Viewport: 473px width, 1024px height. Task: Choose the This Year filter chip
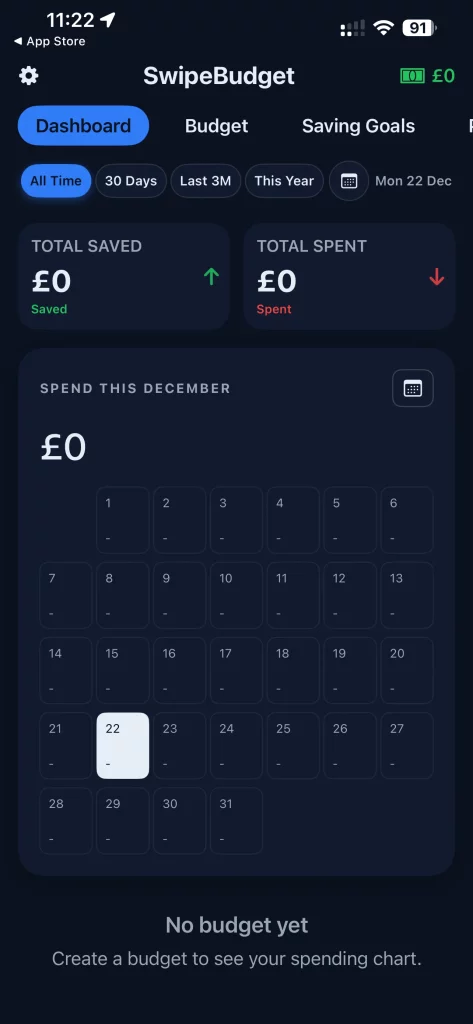(284, 181)
